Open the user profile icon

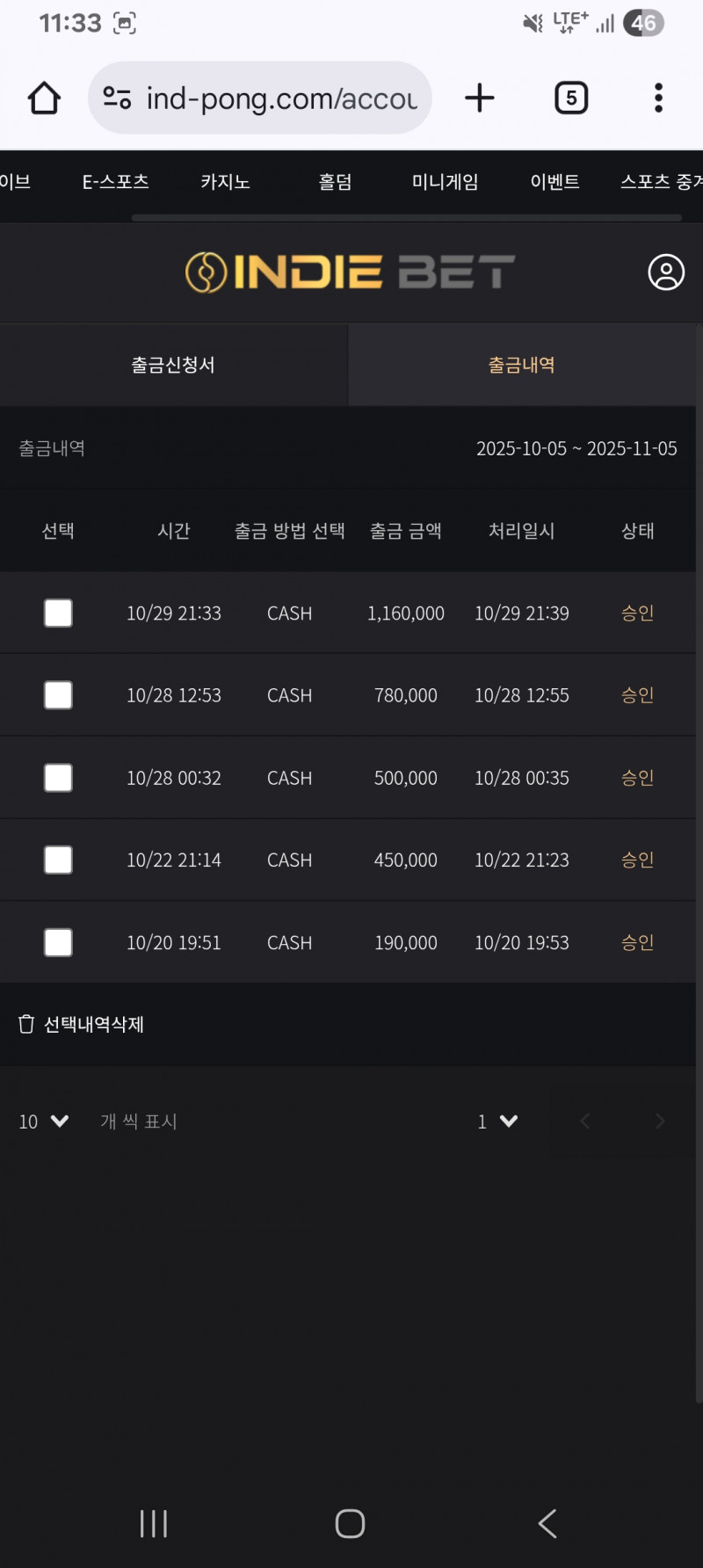point(666,272)
